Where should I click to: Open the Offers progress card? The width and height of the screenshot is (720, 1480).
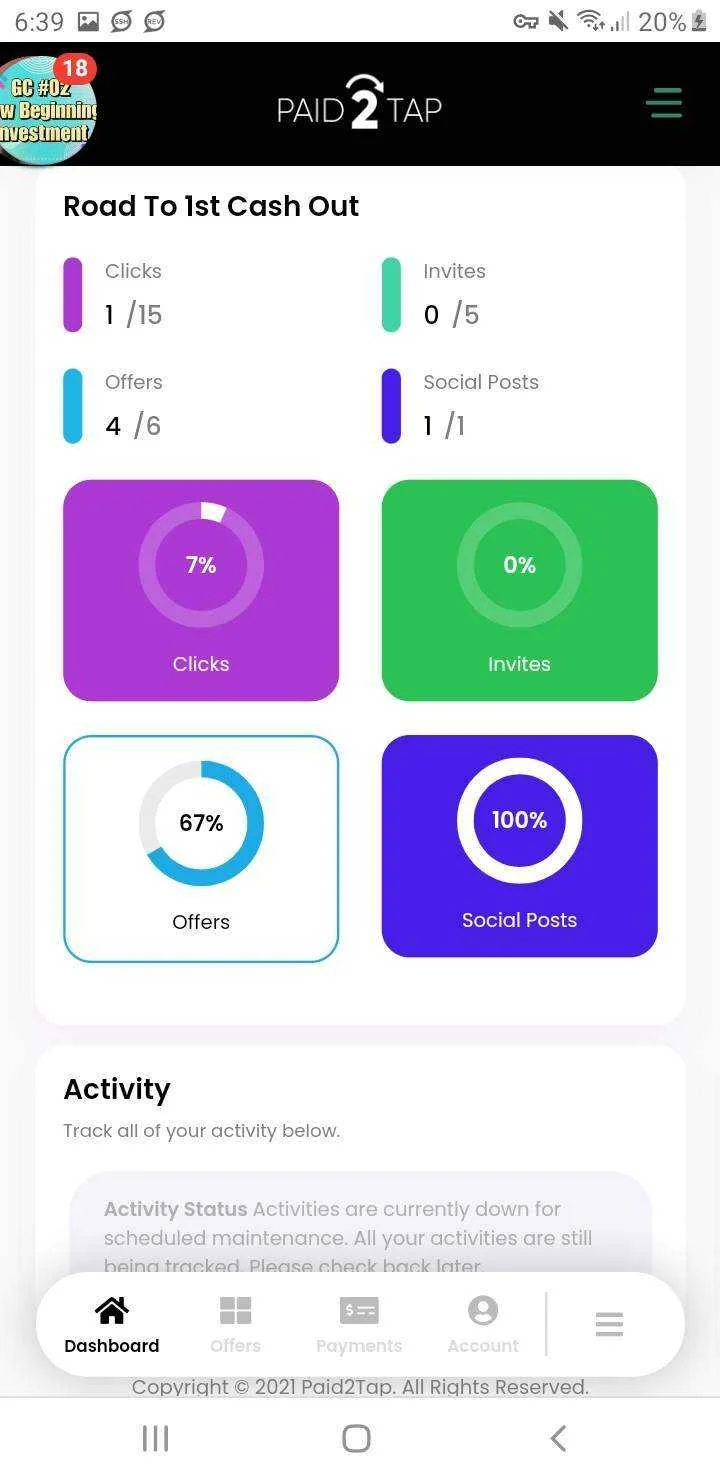click(x=201, y=848)
